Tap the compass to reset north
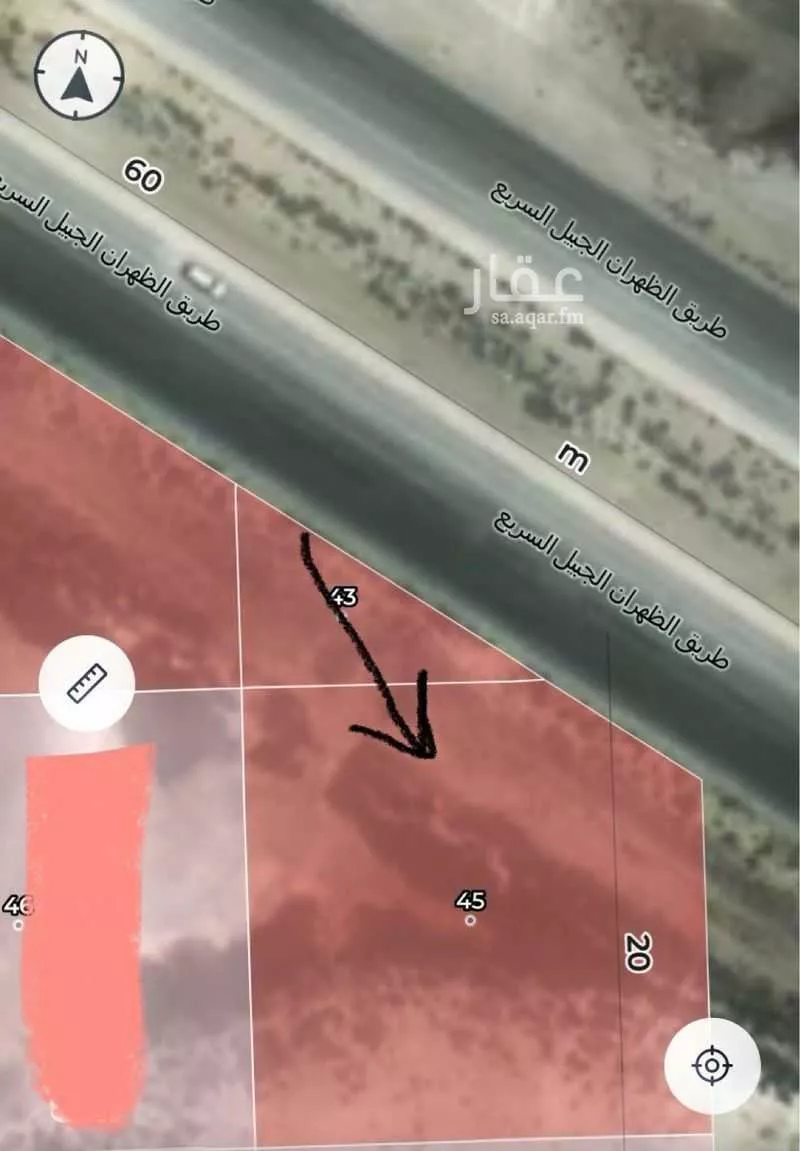Screen dimensions: 800x1151 coord(79,75)
